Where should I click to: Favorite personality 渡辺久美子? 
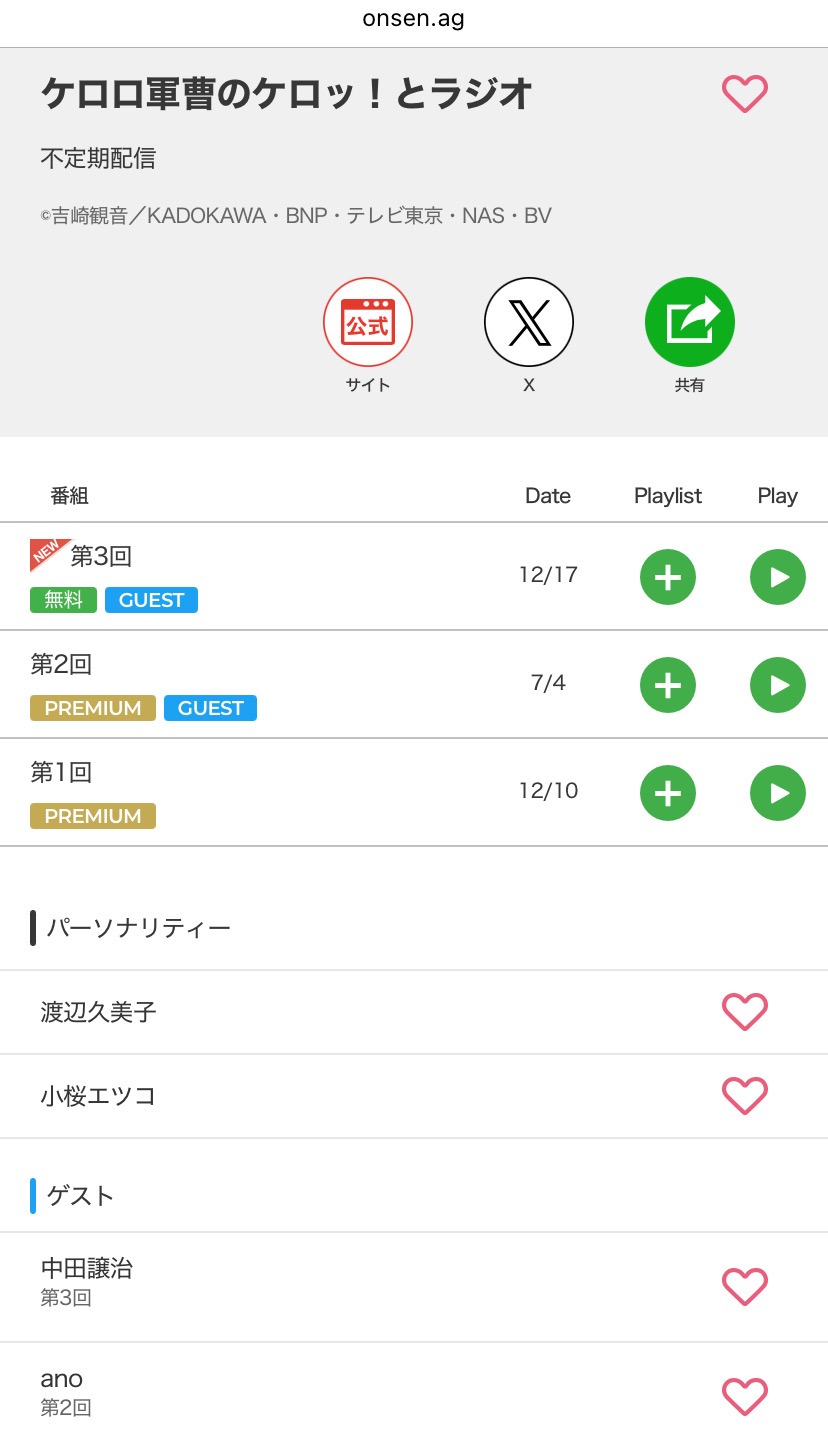[745, 1012]
